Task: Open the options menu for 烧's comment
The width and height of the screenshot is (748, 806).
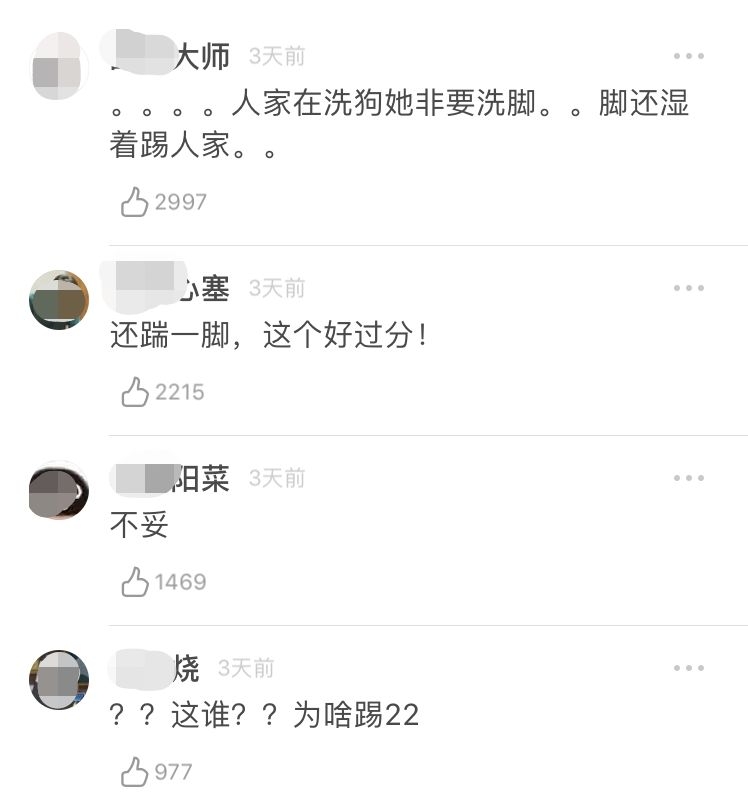Action: (x=689, y=667)
